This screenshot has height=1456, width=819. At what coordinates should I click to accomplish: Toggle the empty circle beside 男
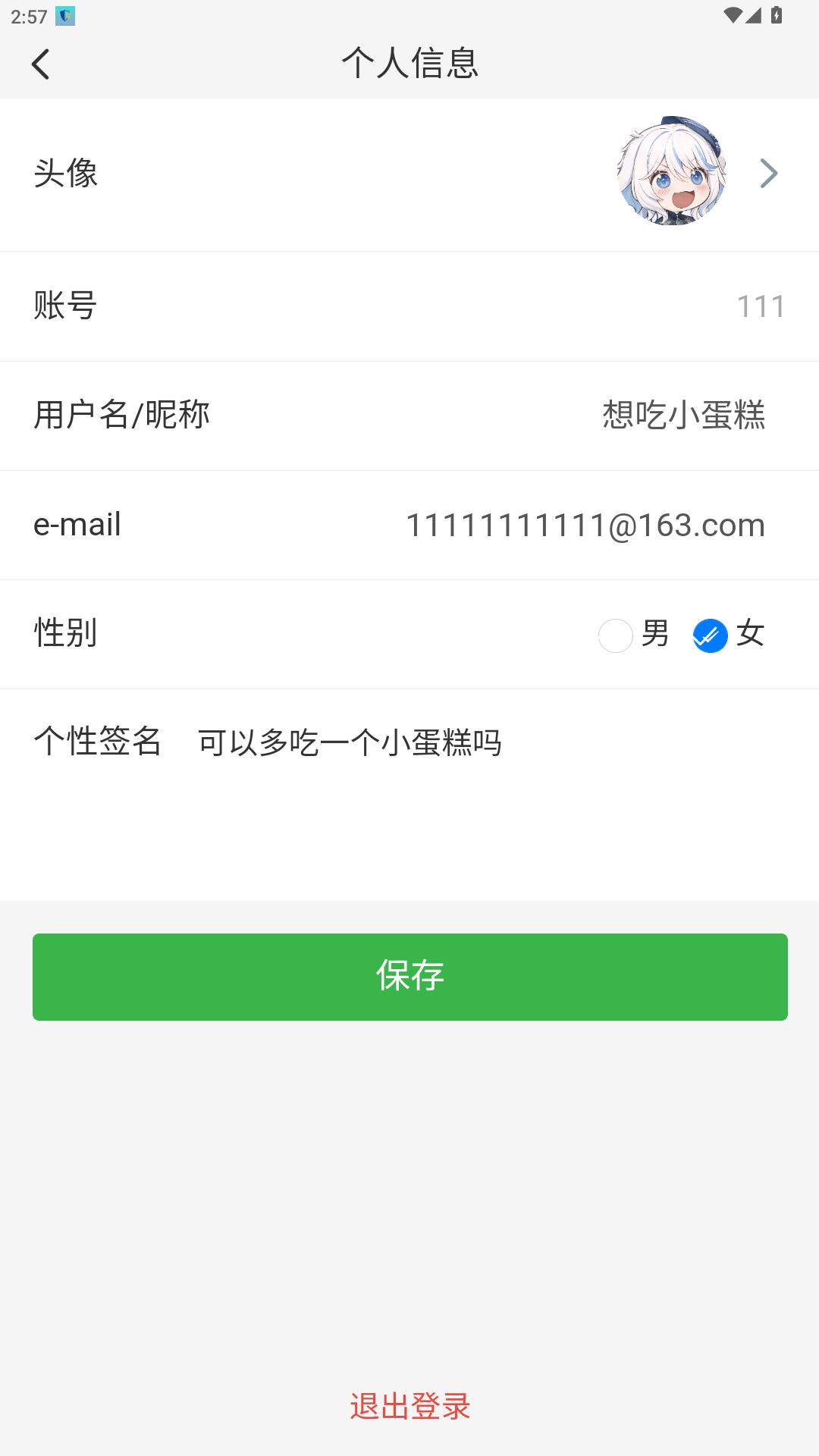tap(615, 635)
